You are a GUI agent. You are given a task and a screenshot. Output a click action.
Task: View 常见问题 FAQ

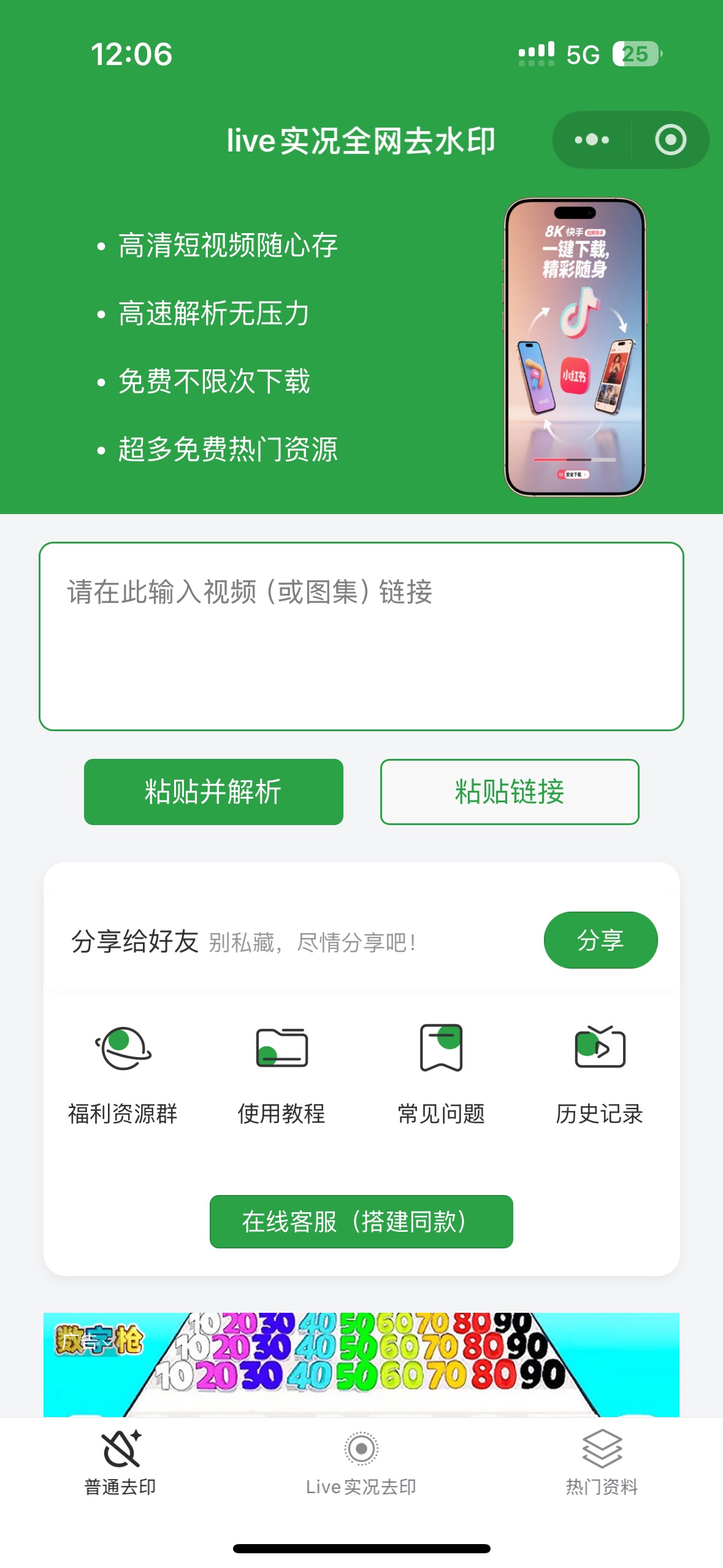pos(441,1074)
